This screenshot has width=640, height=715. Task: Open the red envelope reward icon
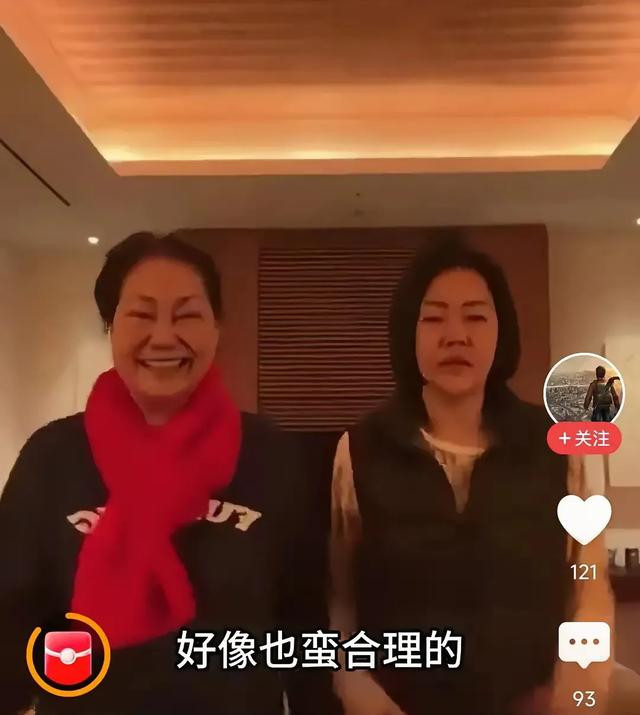[68, 655]
